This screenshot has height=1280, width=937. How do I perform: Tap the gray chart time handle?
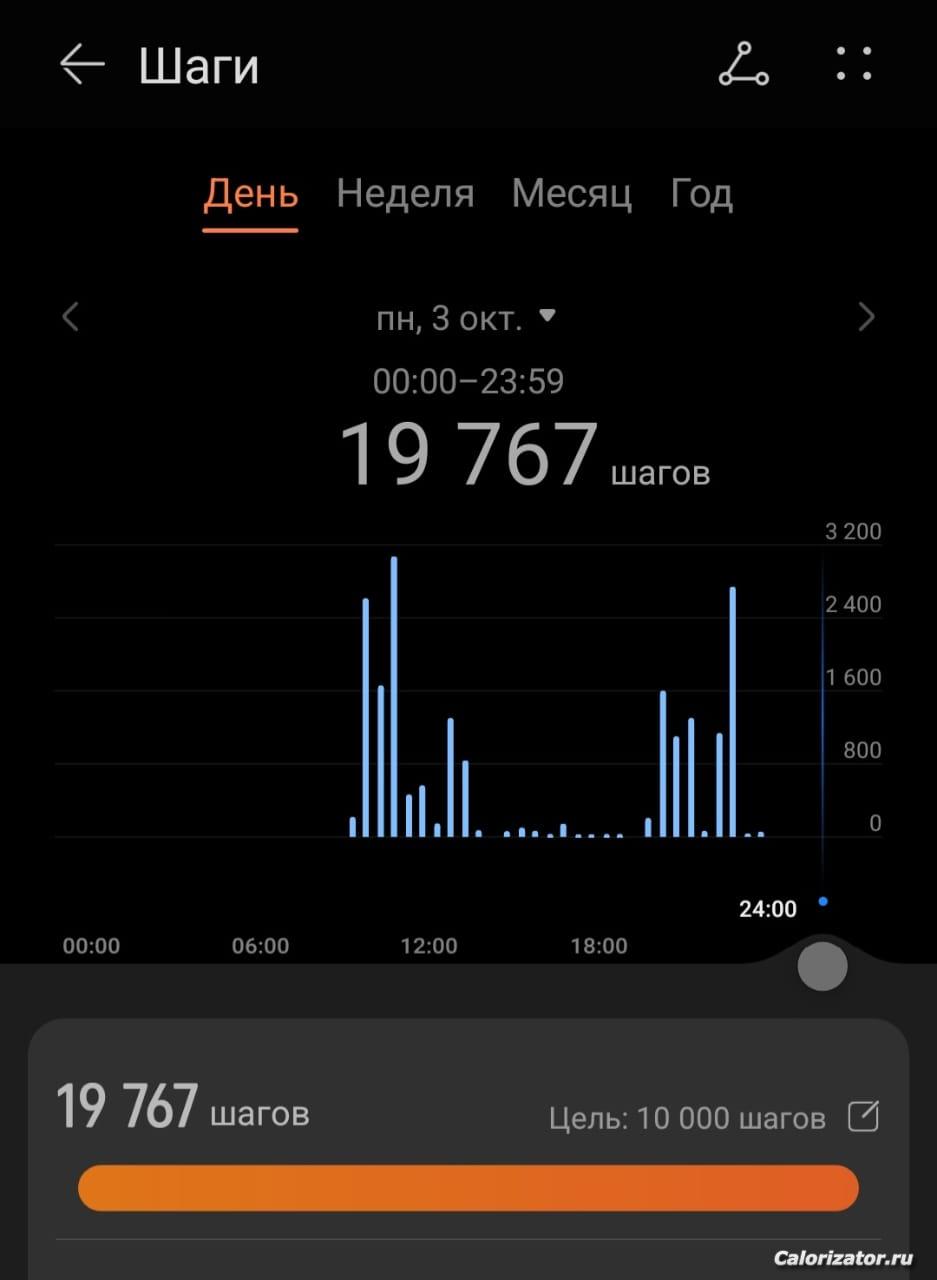click(x=822, y=967)
